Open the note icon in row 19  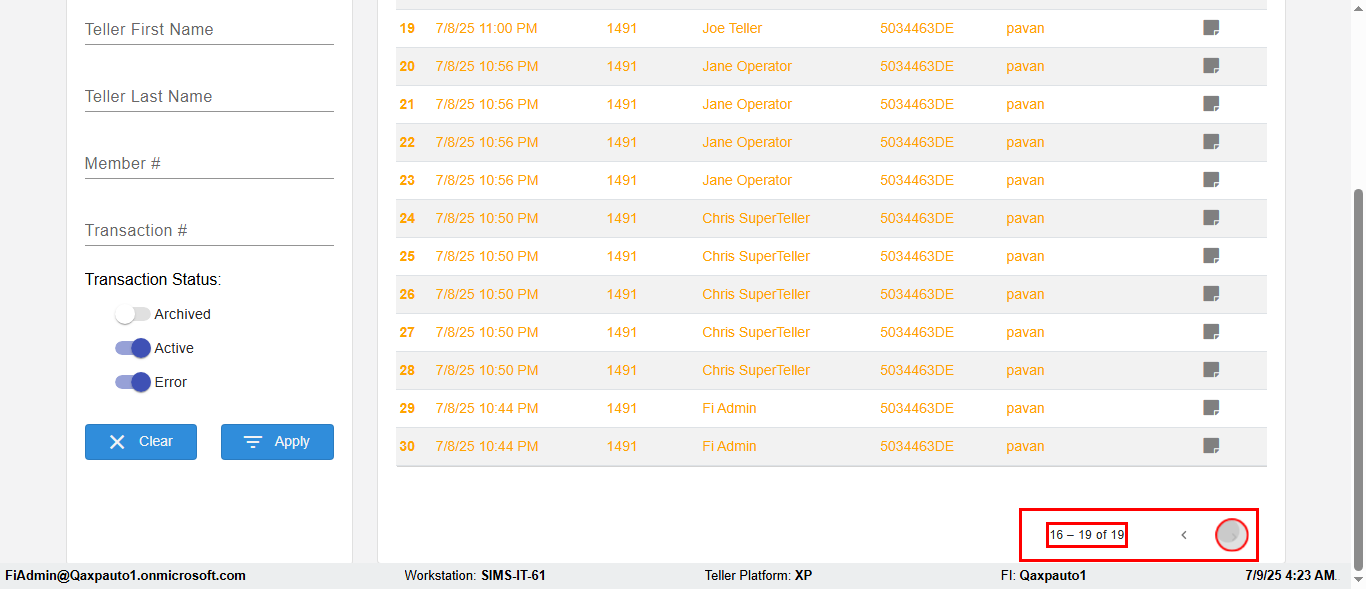pos(1211,28)
